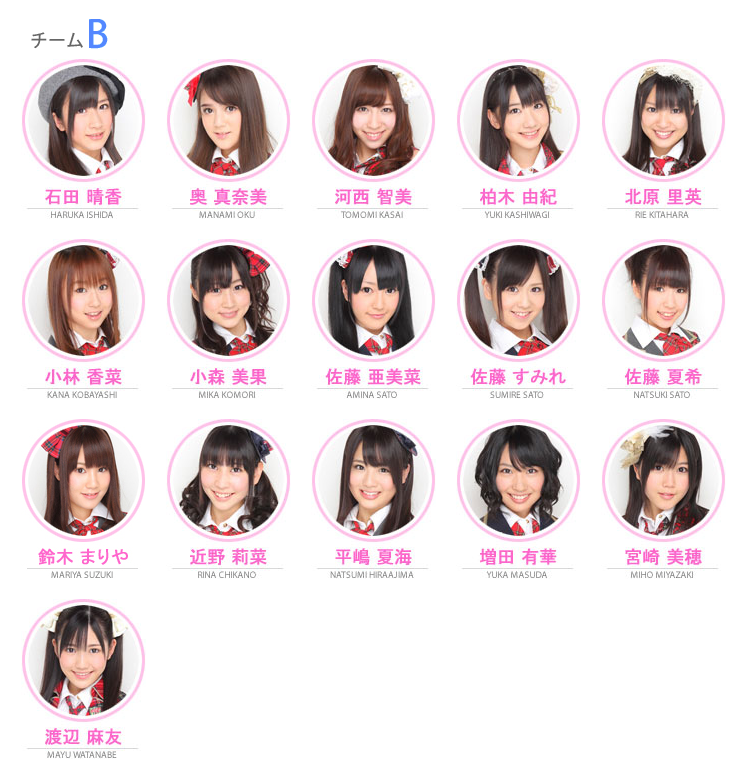The image size is (754, 771).
Task: Open Miho Miyazaki's profile
Action: coord(663,480)
